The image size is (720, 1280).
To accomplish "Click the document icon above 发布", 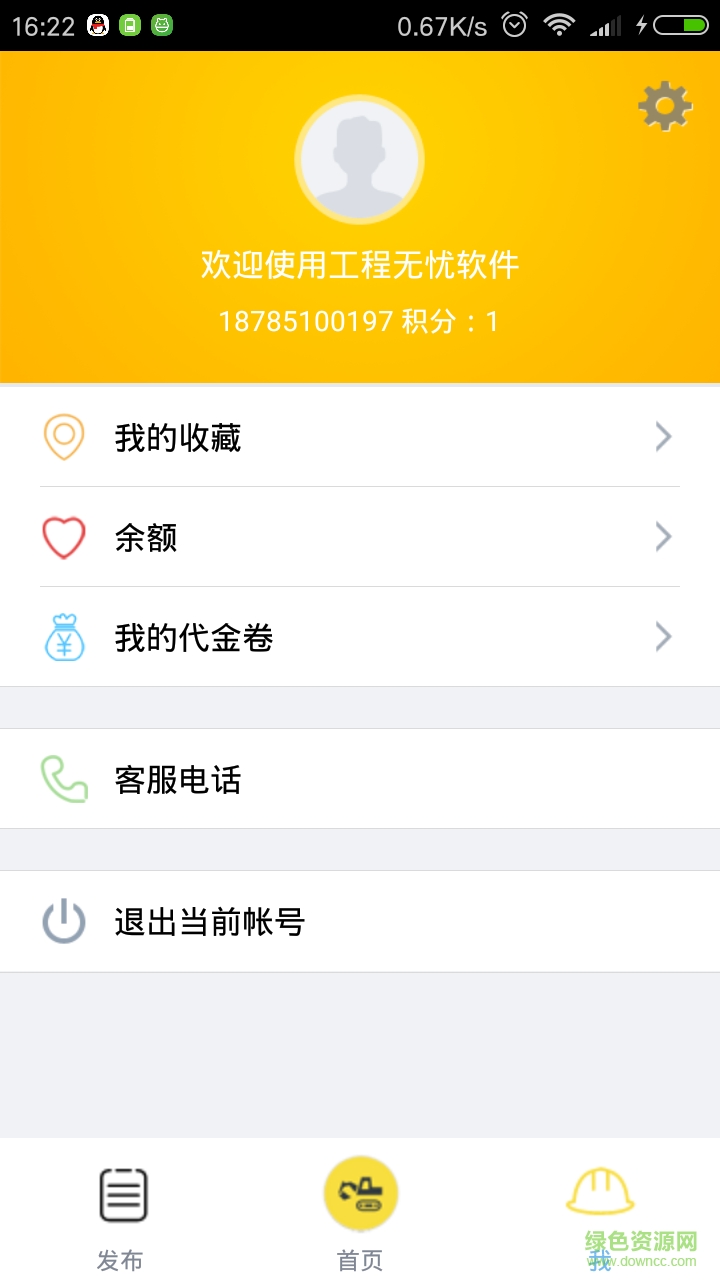I will [120, 1192].
